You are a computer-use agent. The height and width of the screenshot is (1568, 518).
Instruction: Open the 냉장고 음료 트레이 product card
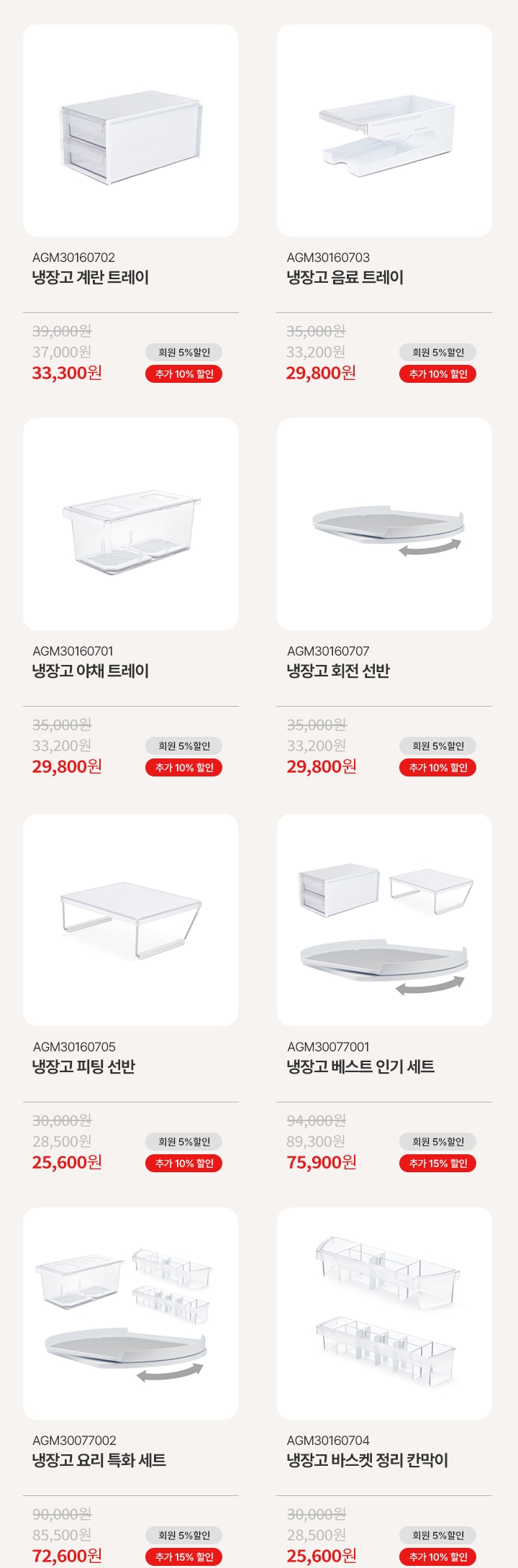coord(384,131)
